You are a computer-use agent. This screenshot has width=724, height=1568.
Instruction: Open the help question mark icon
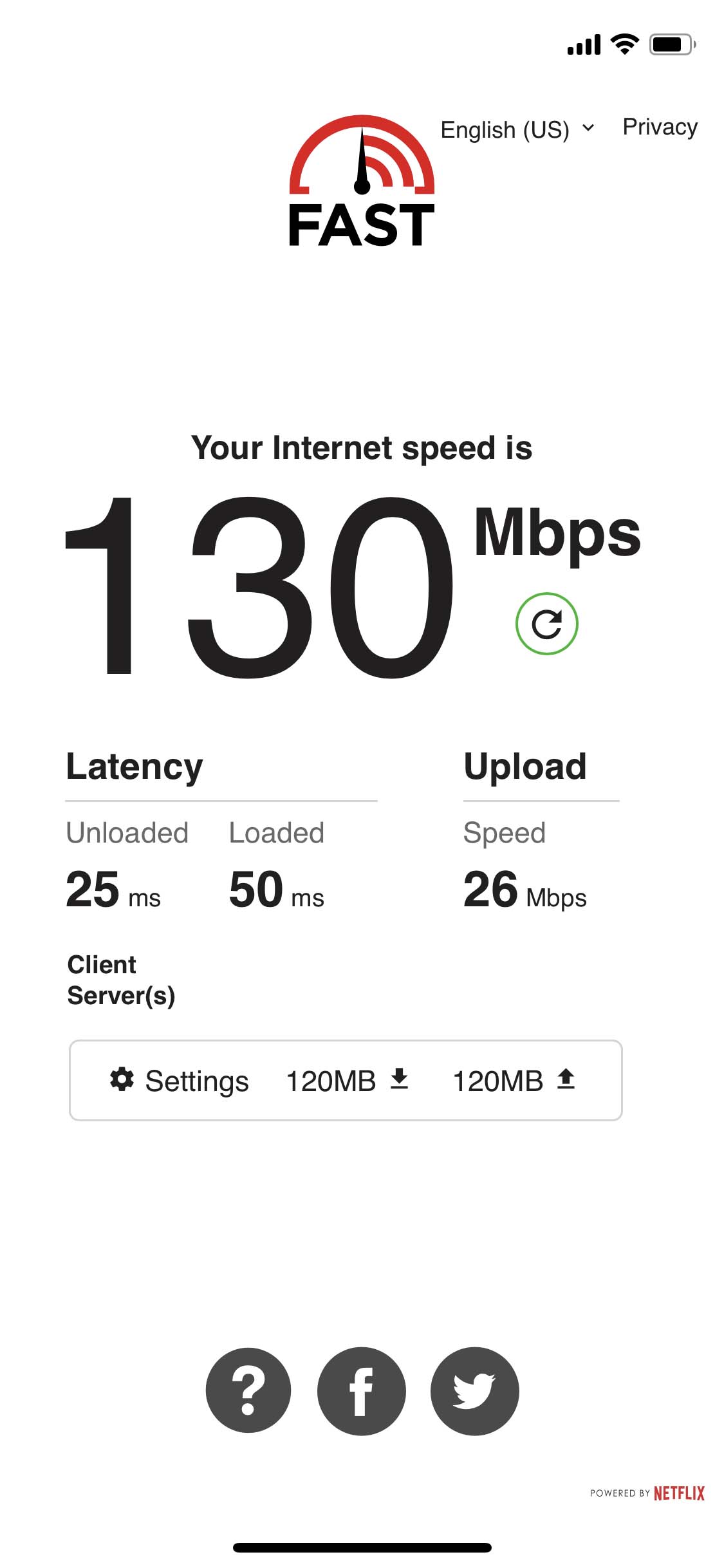pyautogui.click(x=248, y=1390)
